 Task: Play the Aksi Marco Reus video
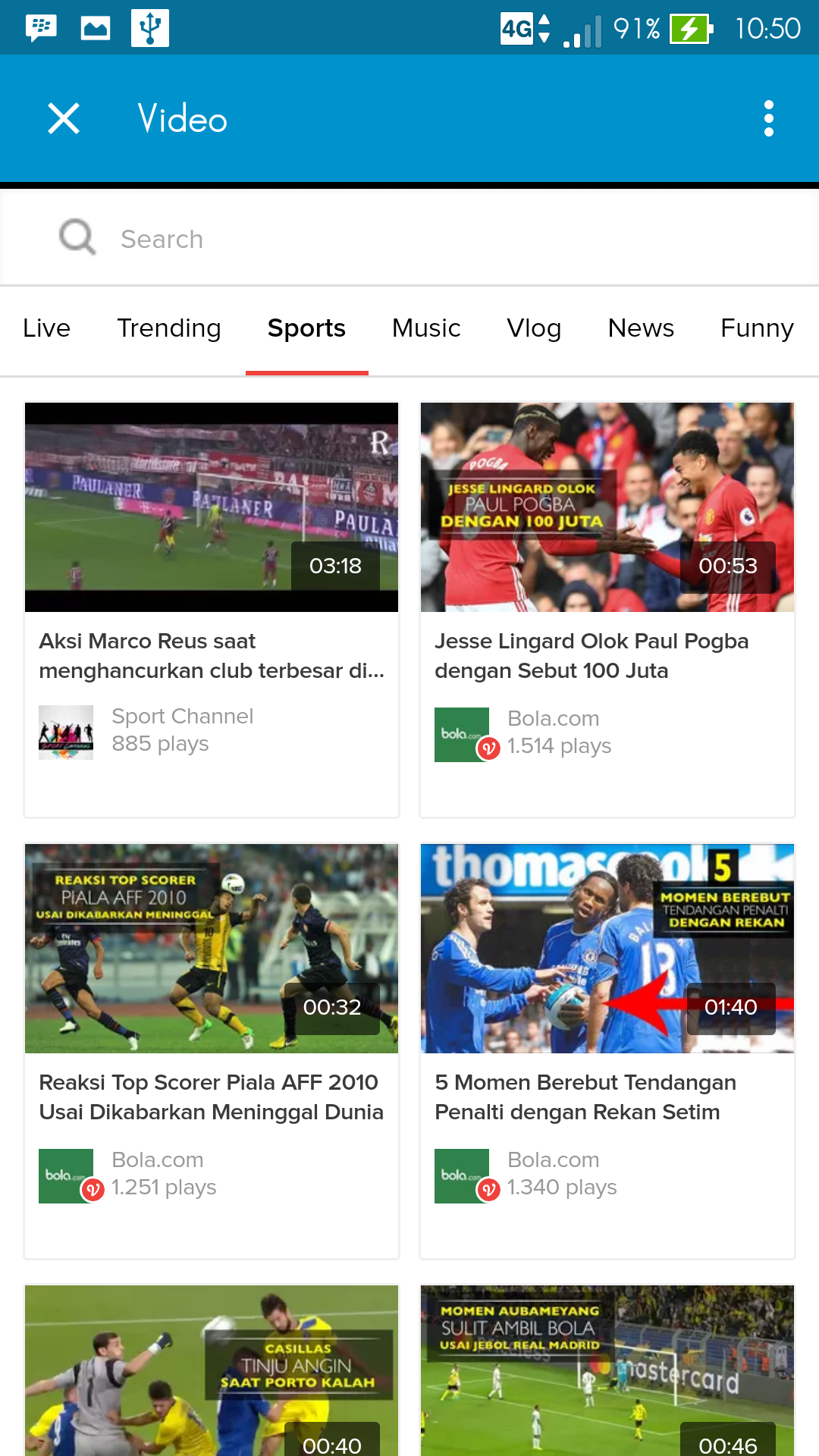coord(212,507)
